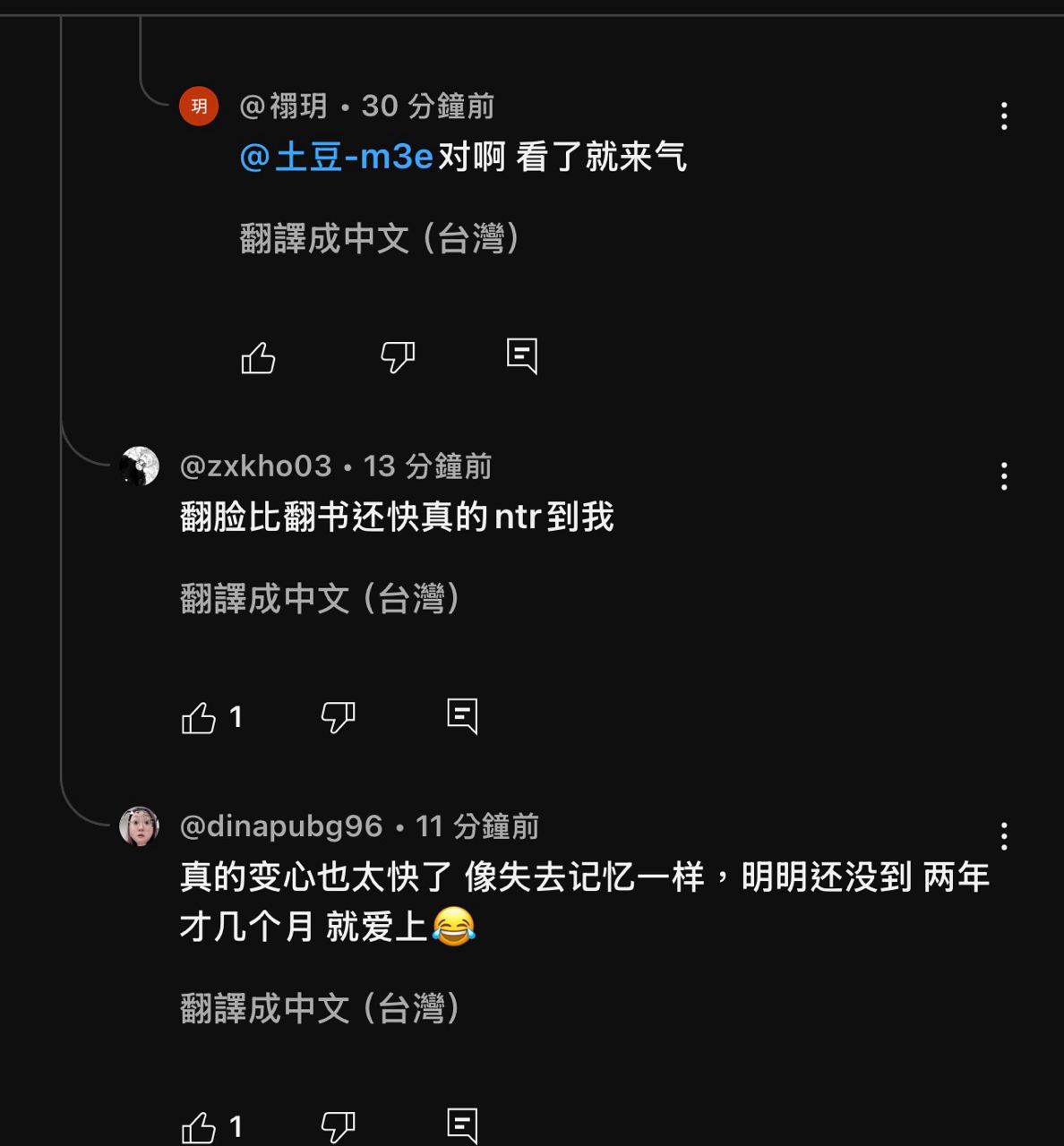Image resolution: width=1064 pixels, height=1146 pixels.
Task: Open @禤玥's profile avatar
Action: pos(199,107)
